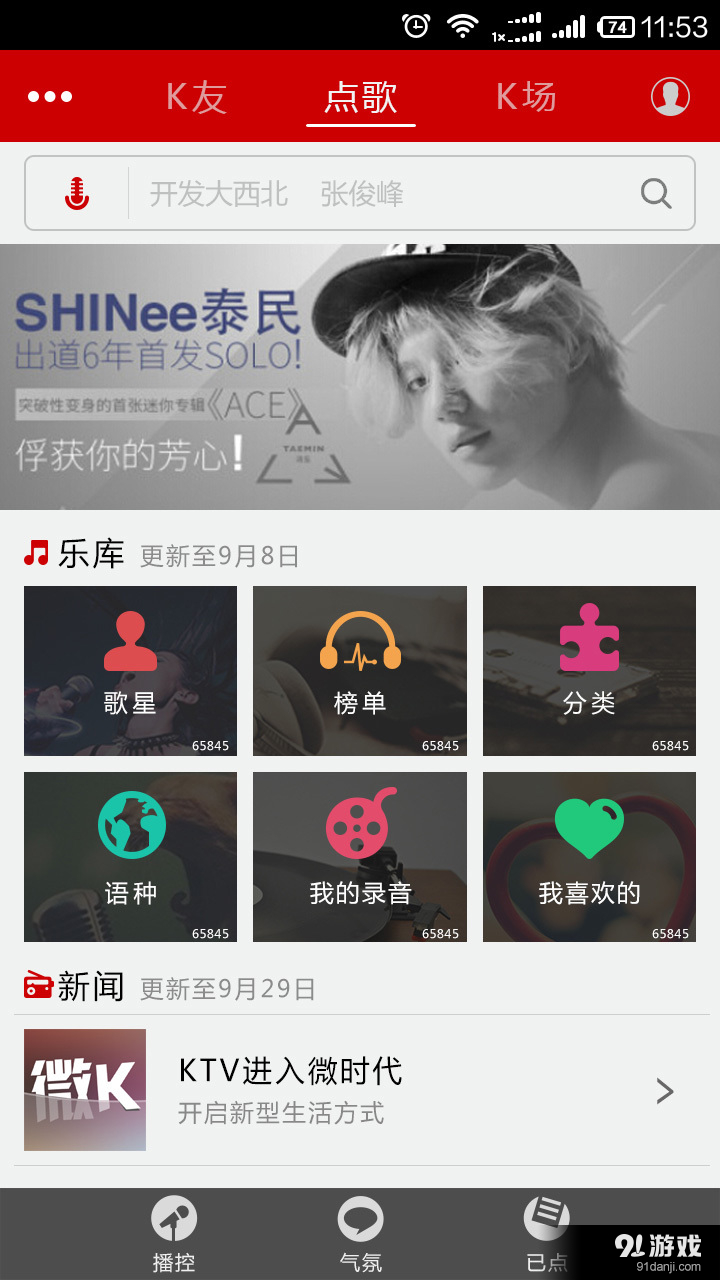The image size is (720, 1280).
Task: Select the 点歌 tab
Action: coord(360,97)
